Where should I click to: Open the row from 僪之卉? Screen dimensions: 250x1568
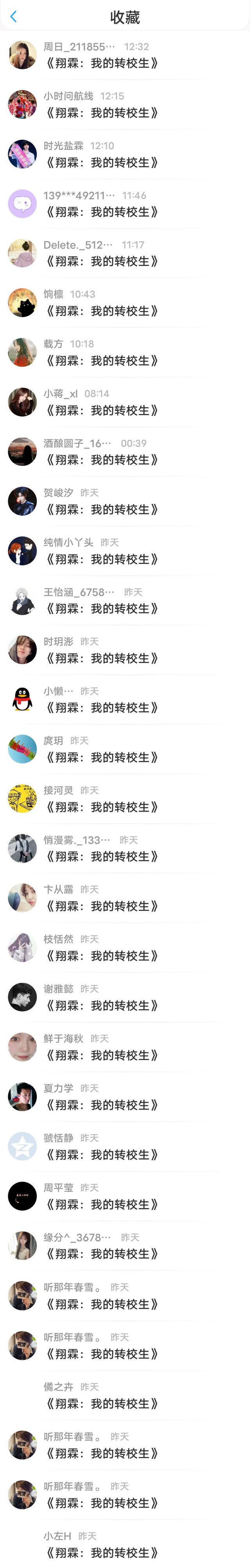pos(102,1403)
